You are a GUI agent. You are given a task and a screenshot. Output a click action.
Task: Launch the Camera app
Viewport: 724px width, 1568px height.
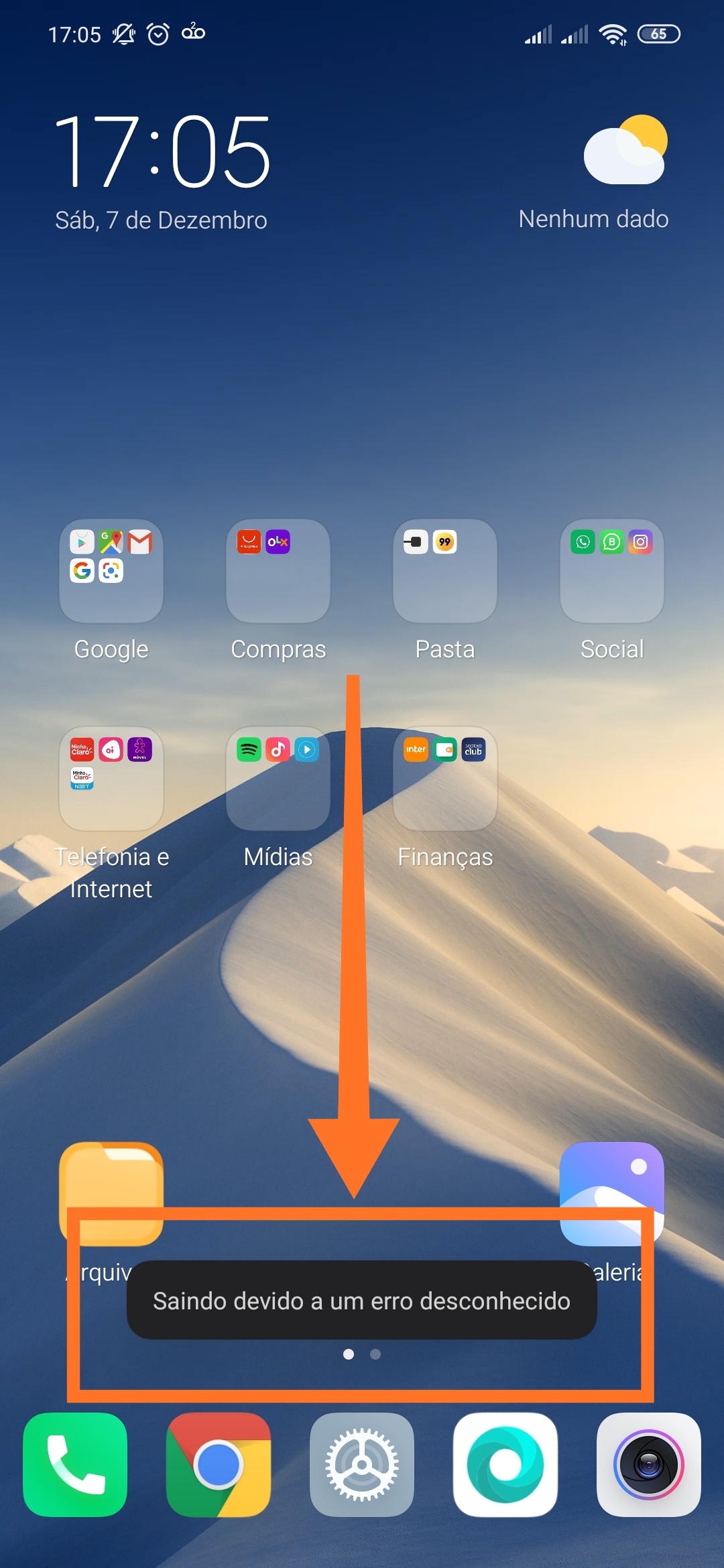649,1465
